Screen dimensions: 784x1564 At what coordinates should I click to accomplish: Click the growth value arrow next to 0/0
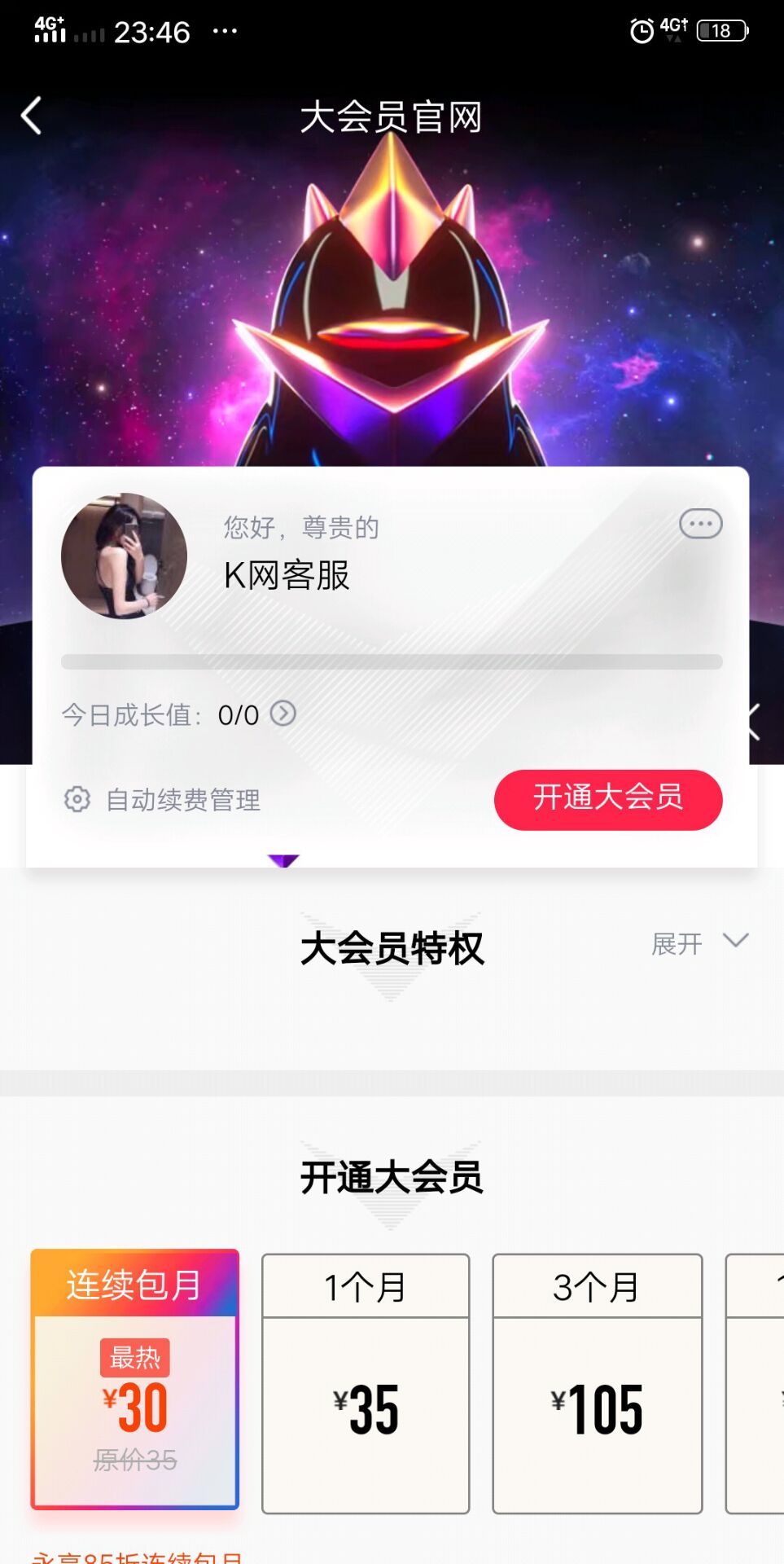click(x=283, y=714)
